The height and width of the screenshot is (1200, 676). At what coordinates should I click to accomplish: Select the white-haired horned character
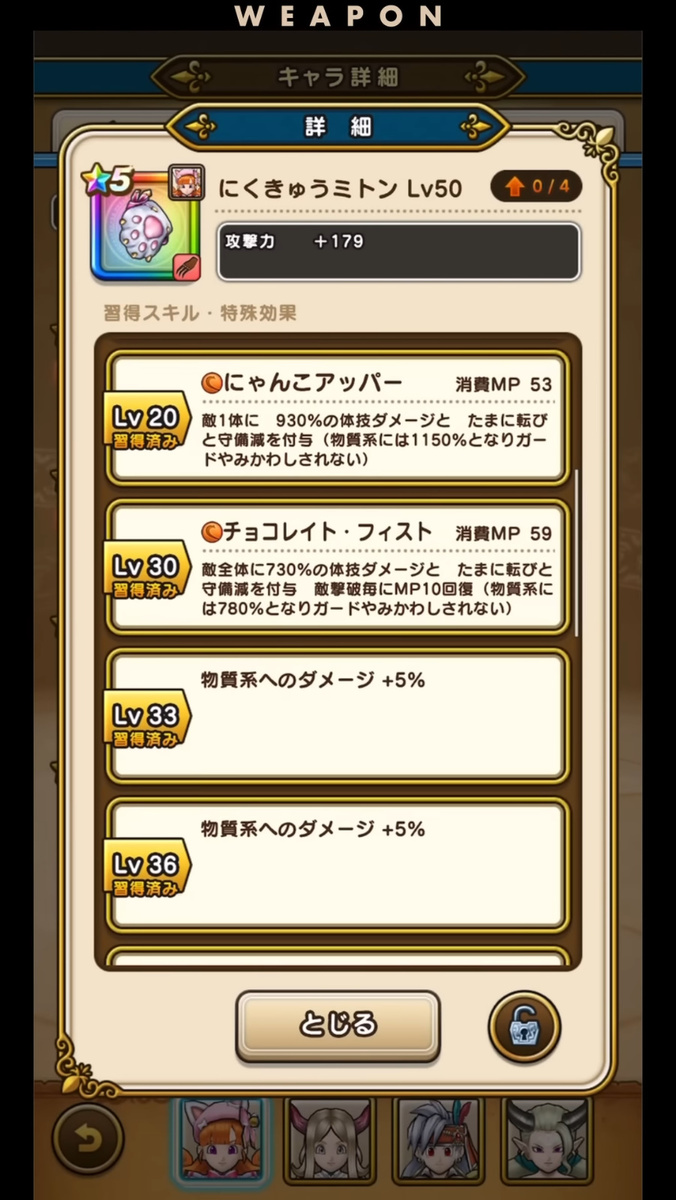pyautogui.click(x=330, y=1142)
